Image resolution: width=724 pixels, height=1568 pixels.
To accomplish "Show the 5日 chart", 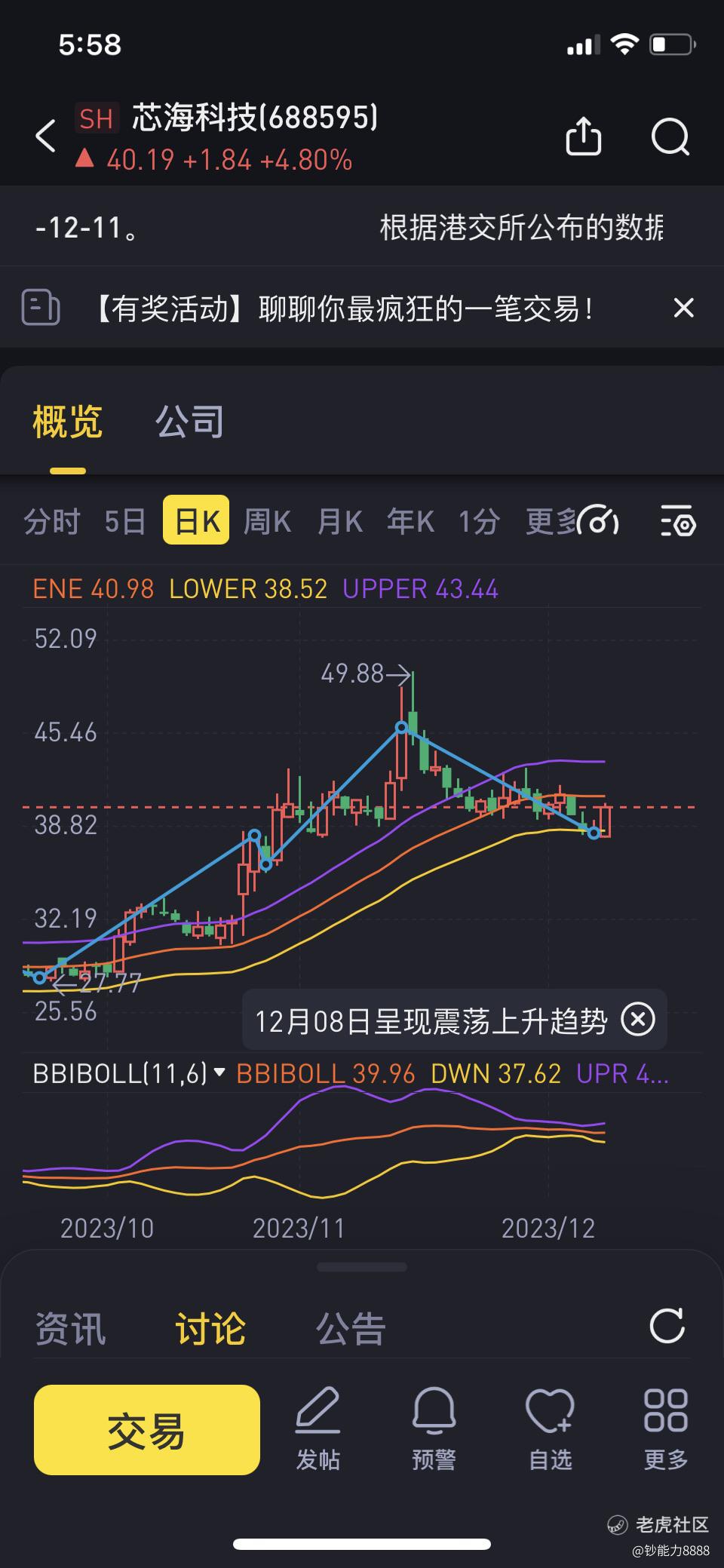I will pos(124,521).
